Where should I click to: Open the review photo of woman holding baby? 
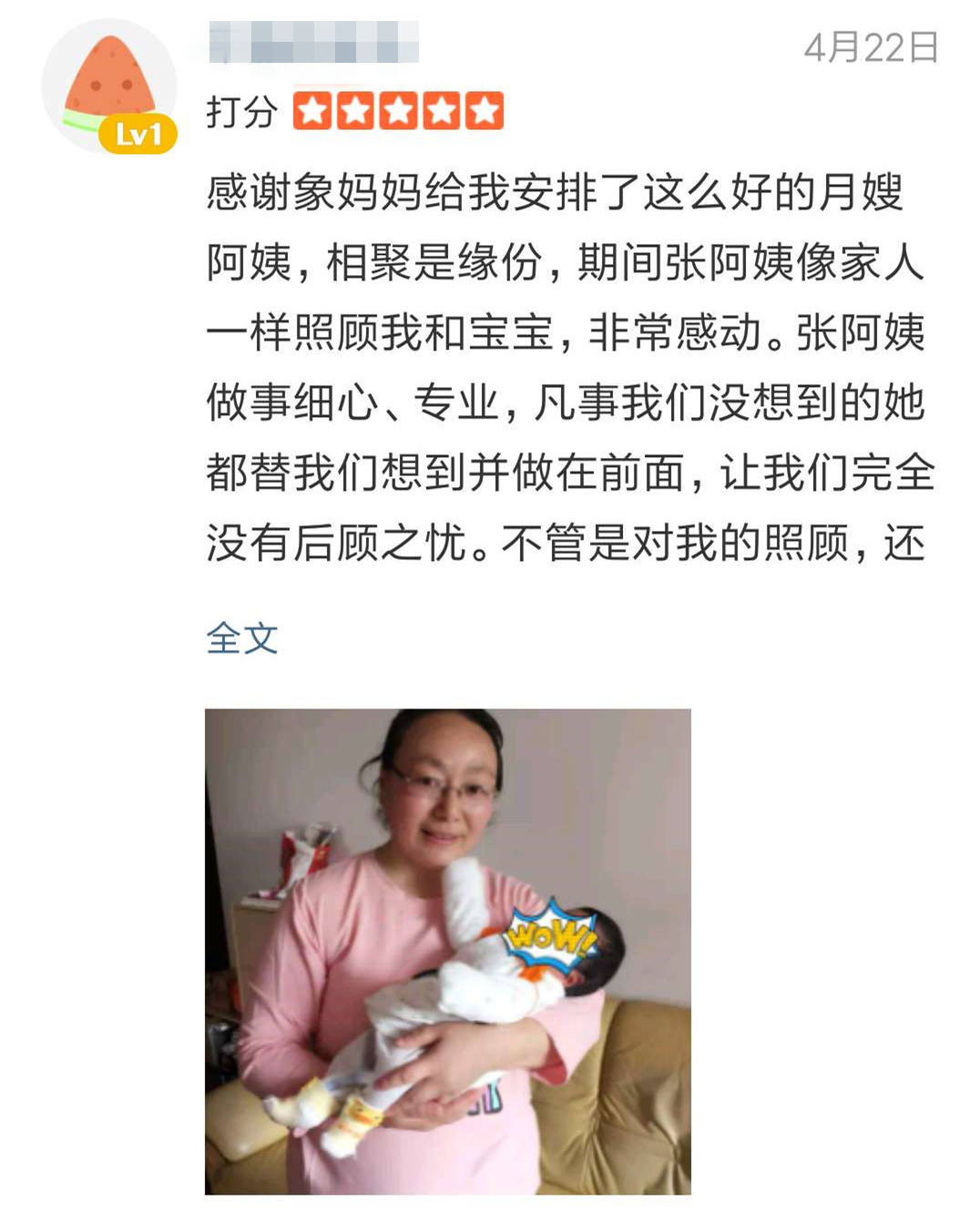click(x=447, y=951)
